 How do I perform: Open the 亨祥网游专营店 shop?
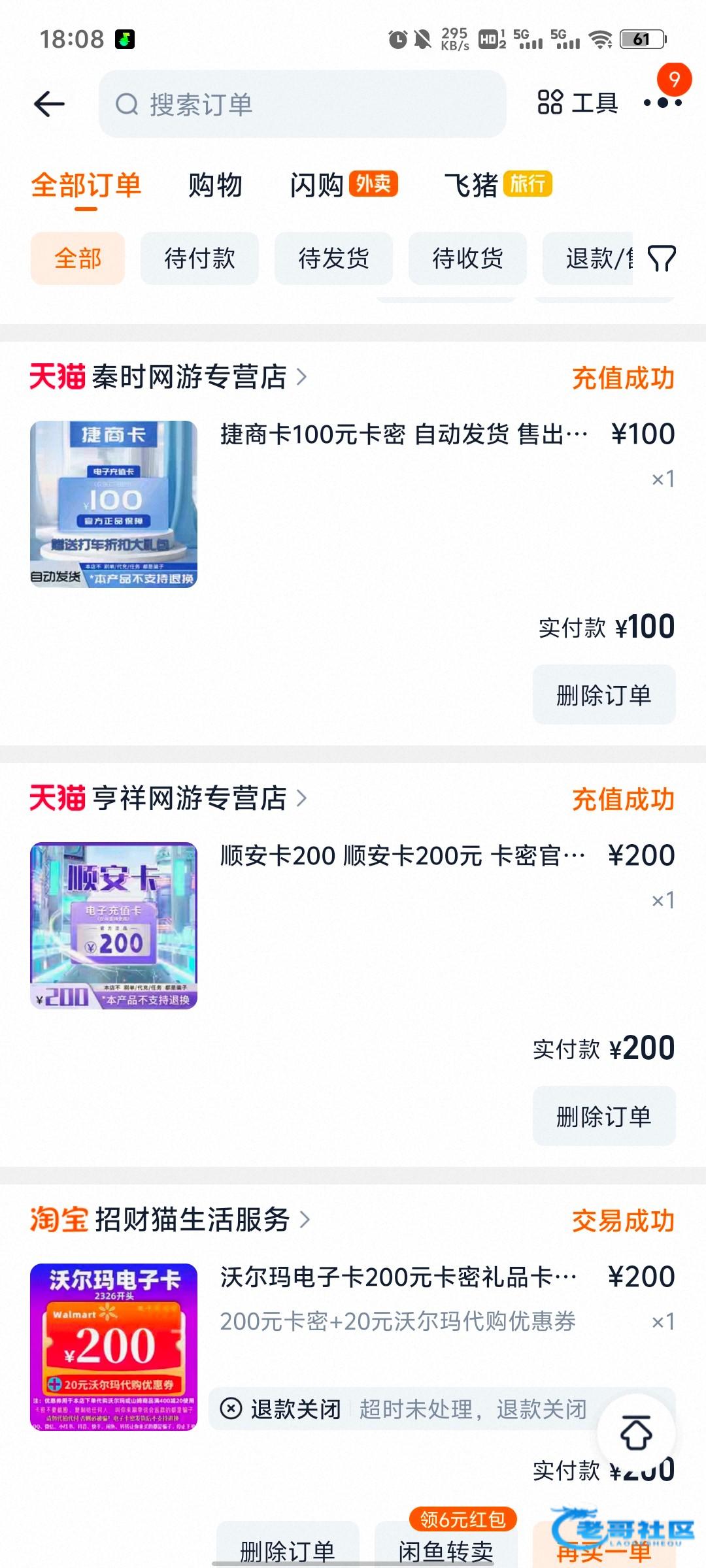(190, 798)
